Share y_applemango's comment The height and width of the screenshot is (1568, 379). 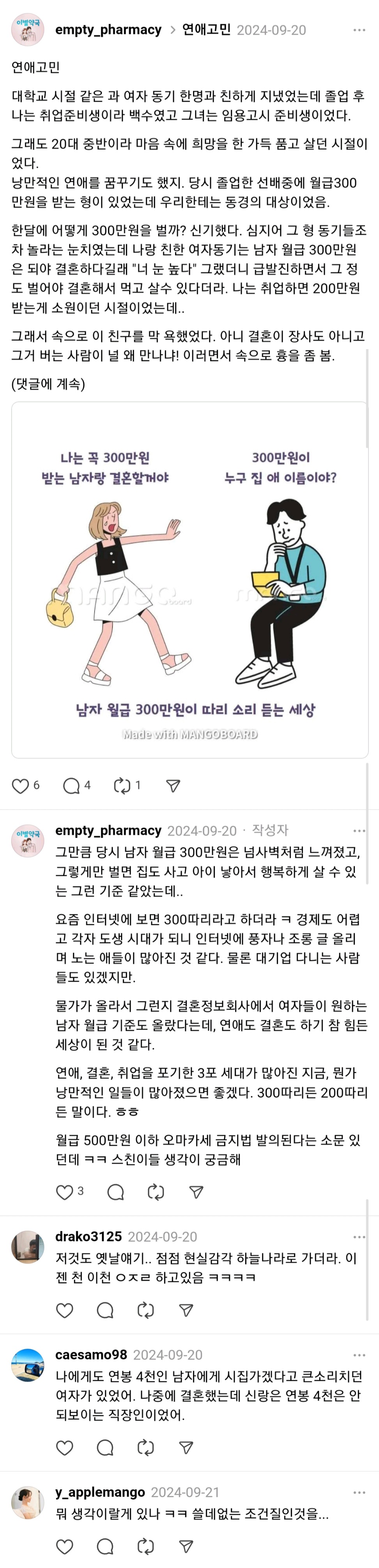click(x=186, y=1545)
